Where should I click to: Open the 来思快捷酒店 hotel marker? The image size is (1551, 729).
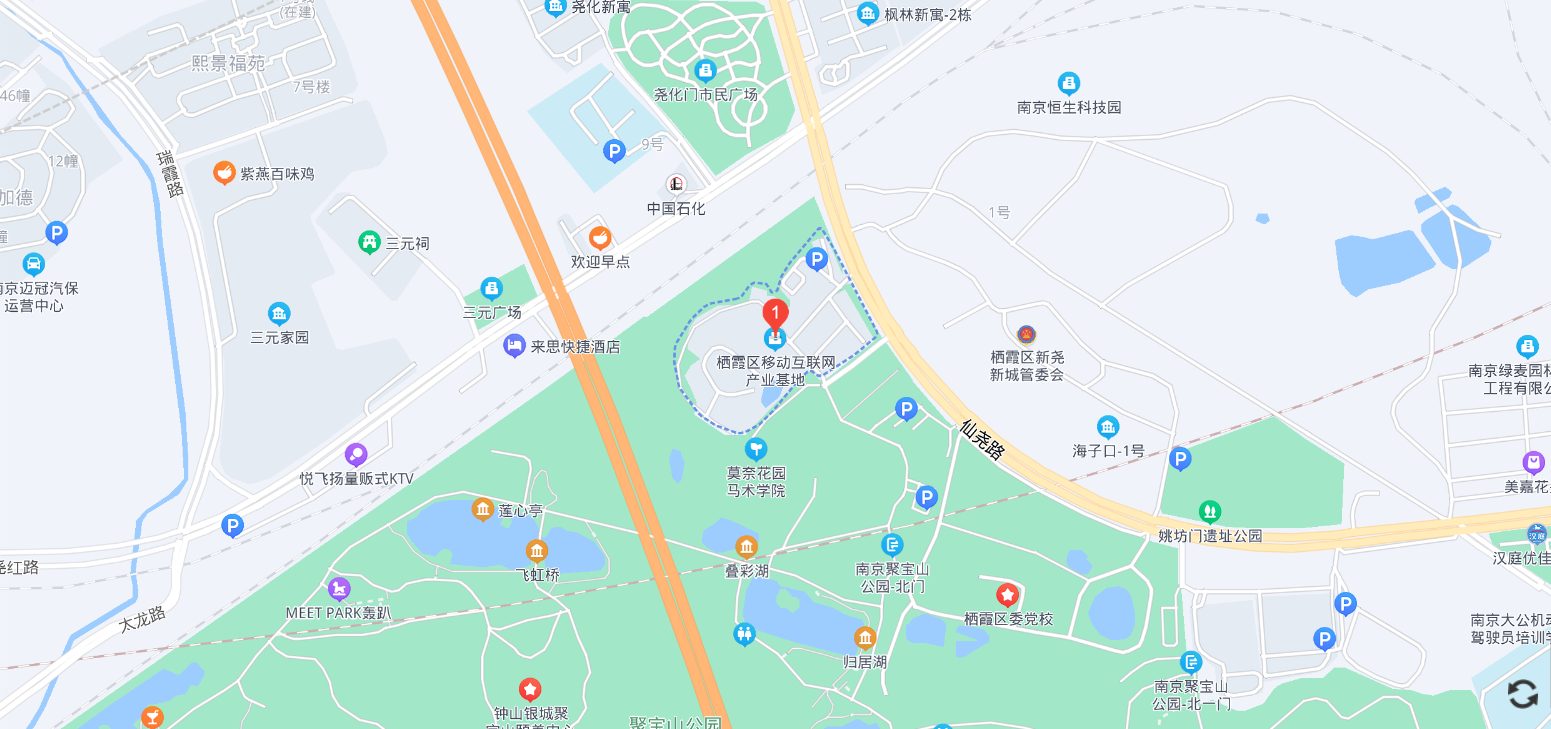tap(514, 346)
